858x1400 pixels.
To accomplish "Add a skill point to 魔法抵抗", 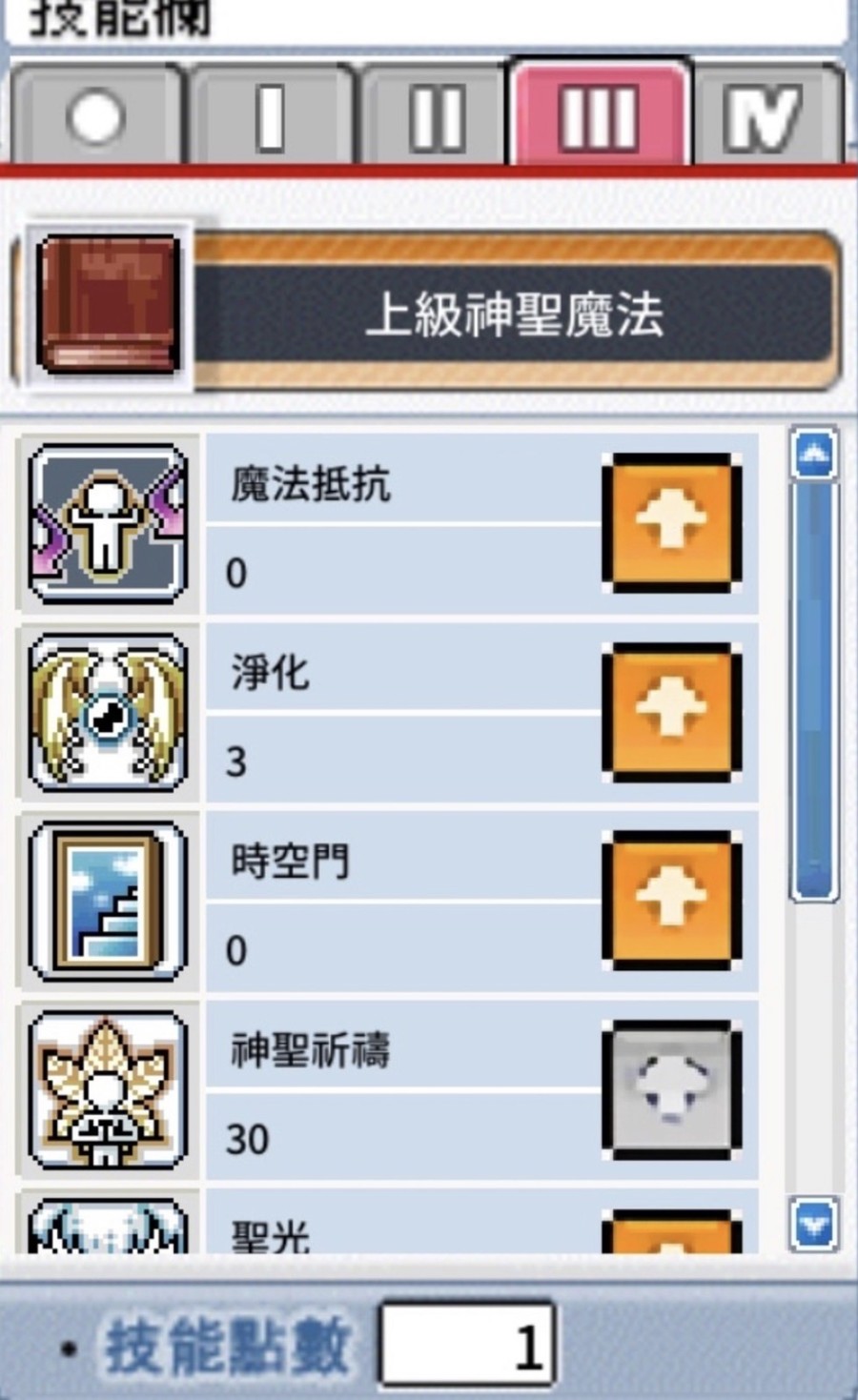I will [672, 522].
